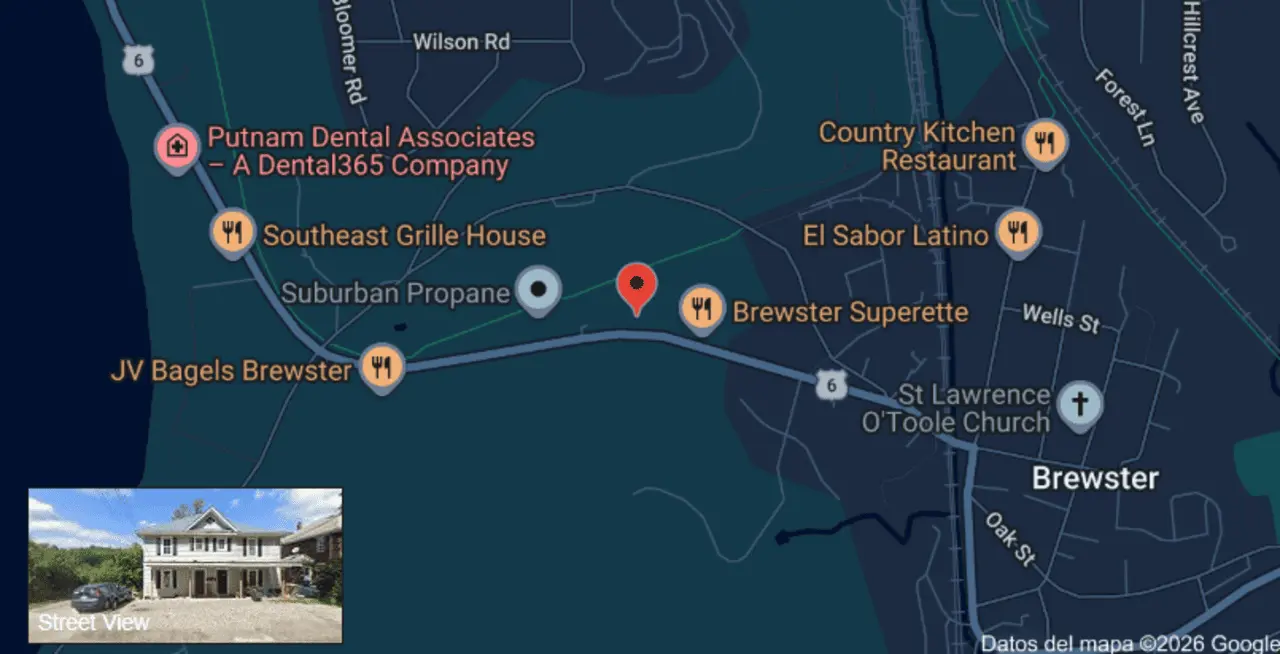The width and height of the screenshot is (1280, 654).
Task: Open Brewster Superette place marker
Action: (702, 308)
